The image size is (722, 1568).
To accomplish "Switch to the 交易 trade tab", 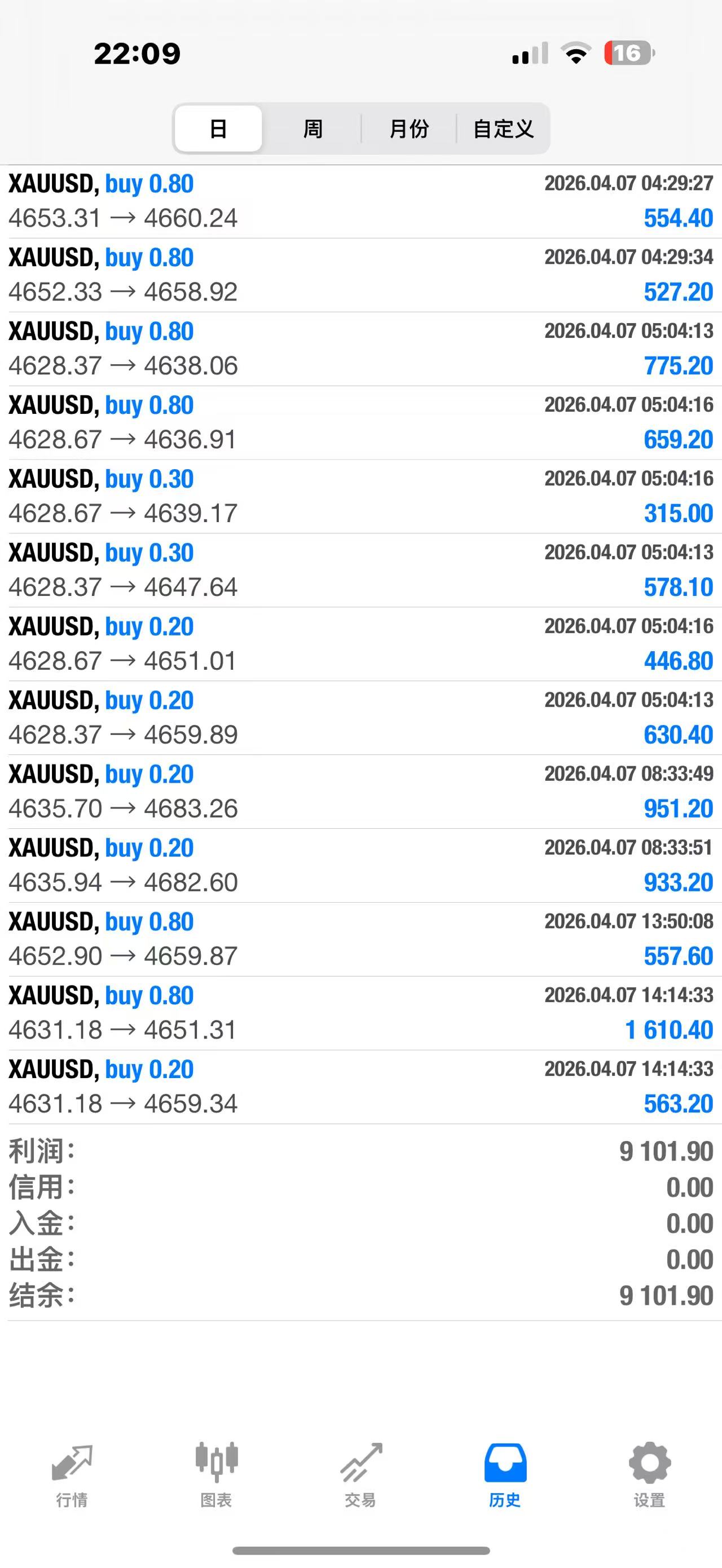I will (x=360, y=1474).
